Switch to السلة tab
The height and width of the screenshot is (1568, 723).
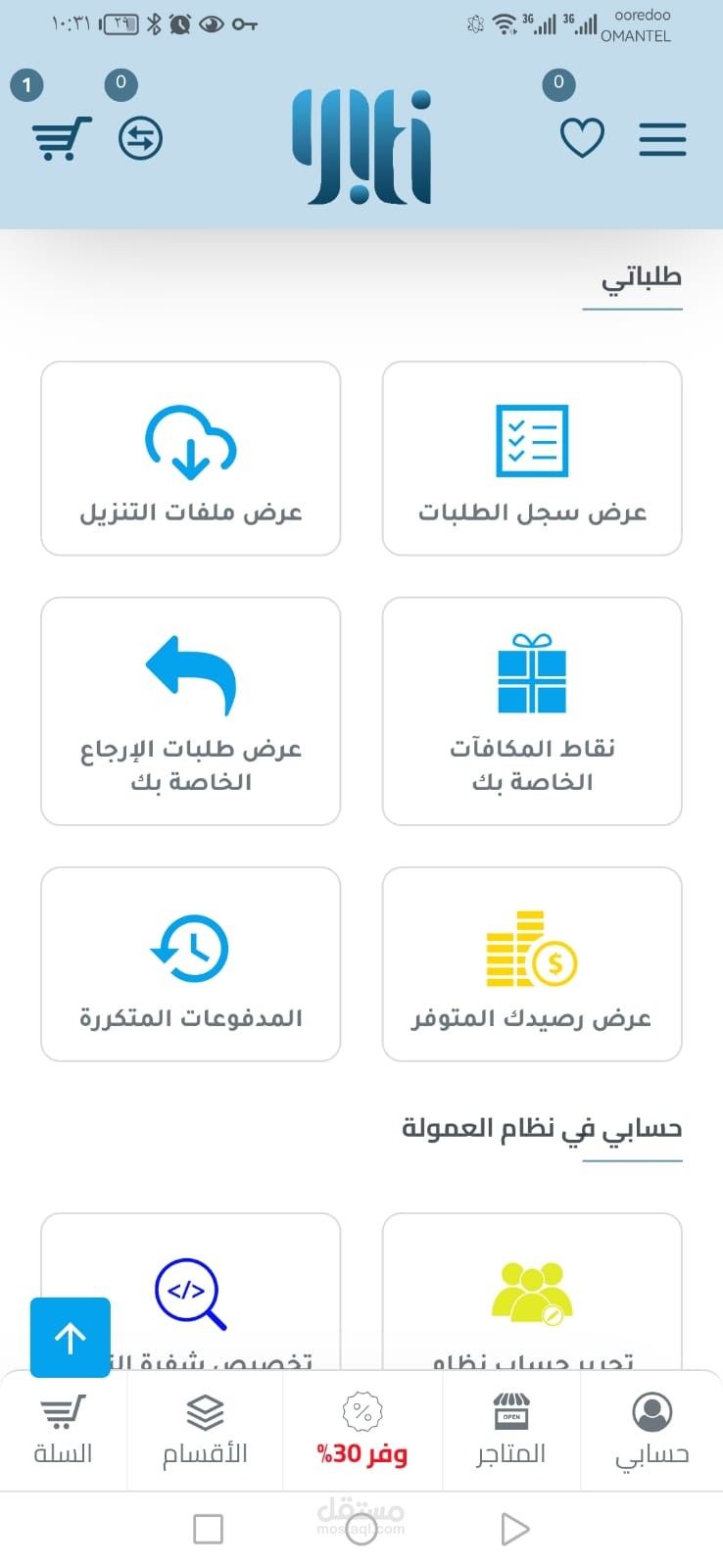pyautogui.click(x=63, y=1431)
